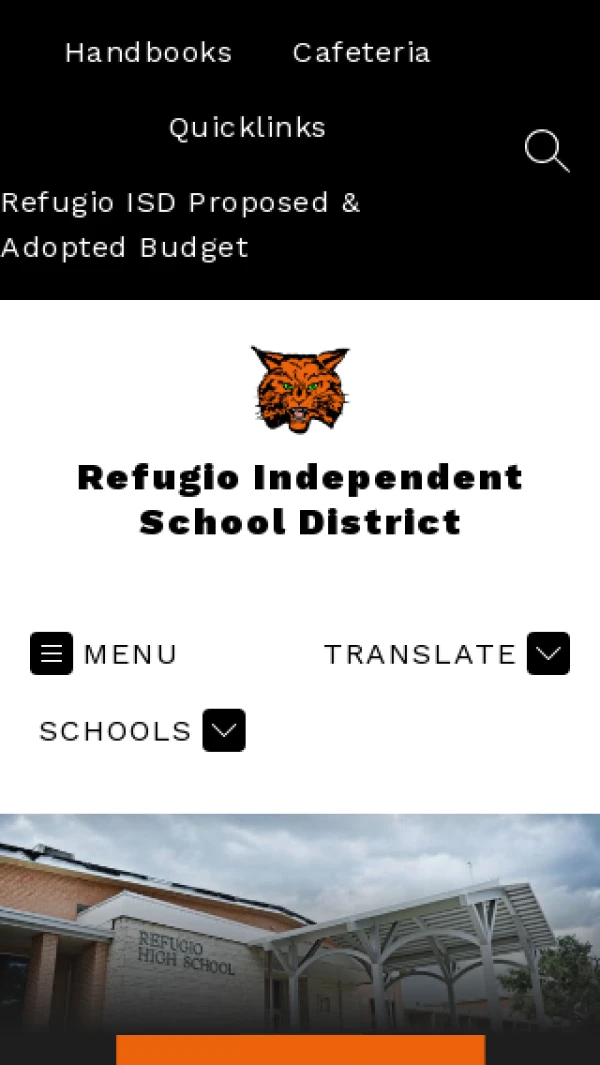The height and width of the screenshot is (1065, 600).
Task: Go to the Cafeteria page
Action: pyautogui.click(x=361, y=52)
